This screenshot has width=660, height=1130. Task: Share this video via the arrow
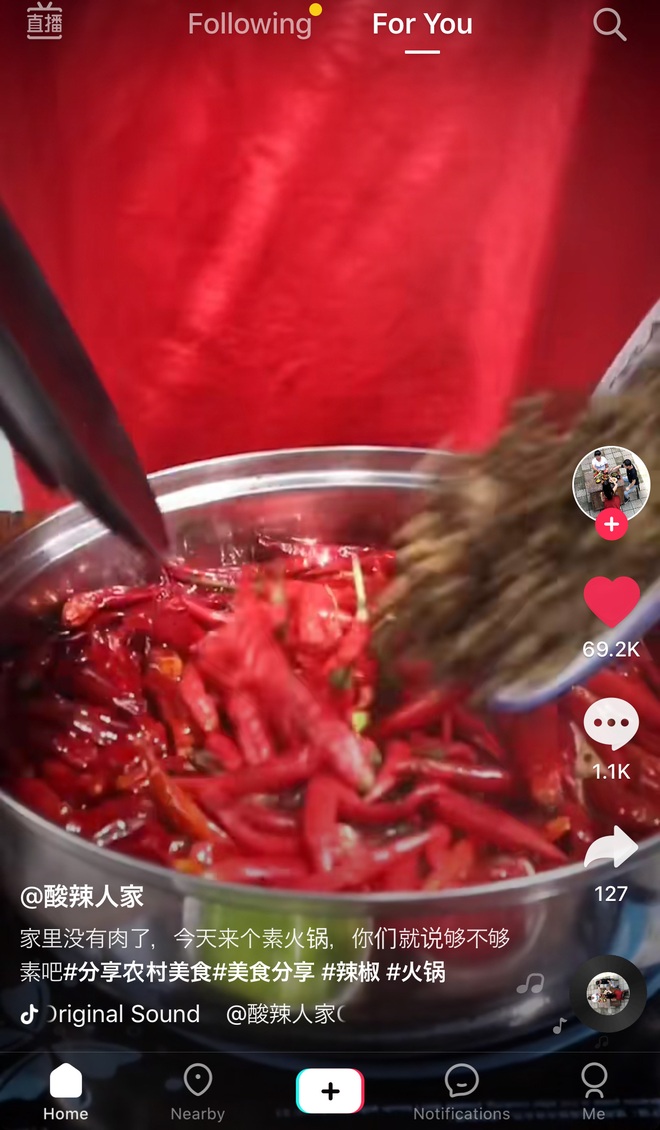(x=611, y=848)
